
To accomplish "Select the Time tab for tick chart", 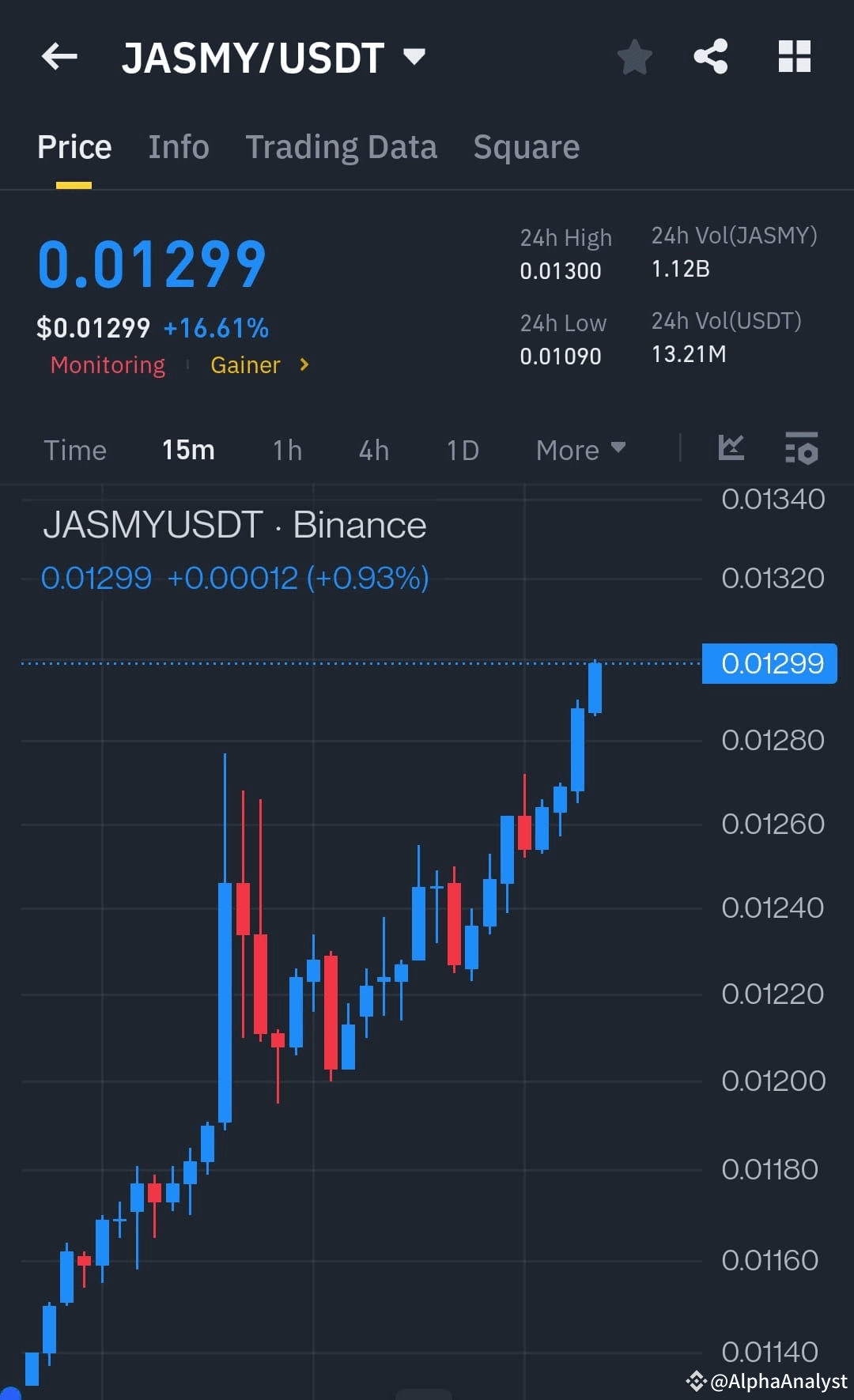I will (x=75, y=449).
